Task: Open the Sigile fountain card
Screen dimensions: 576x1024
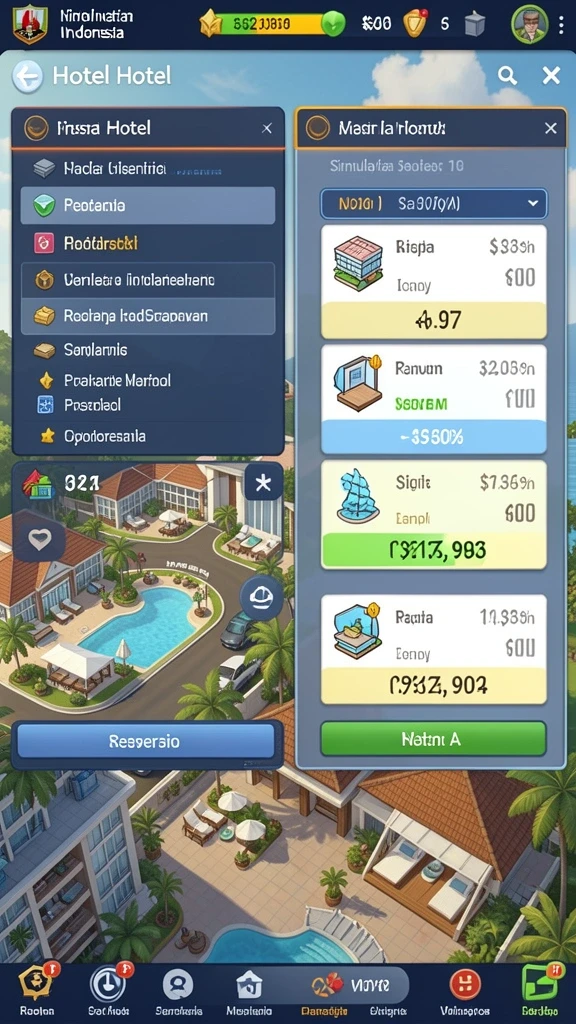Action: [434, 515]
